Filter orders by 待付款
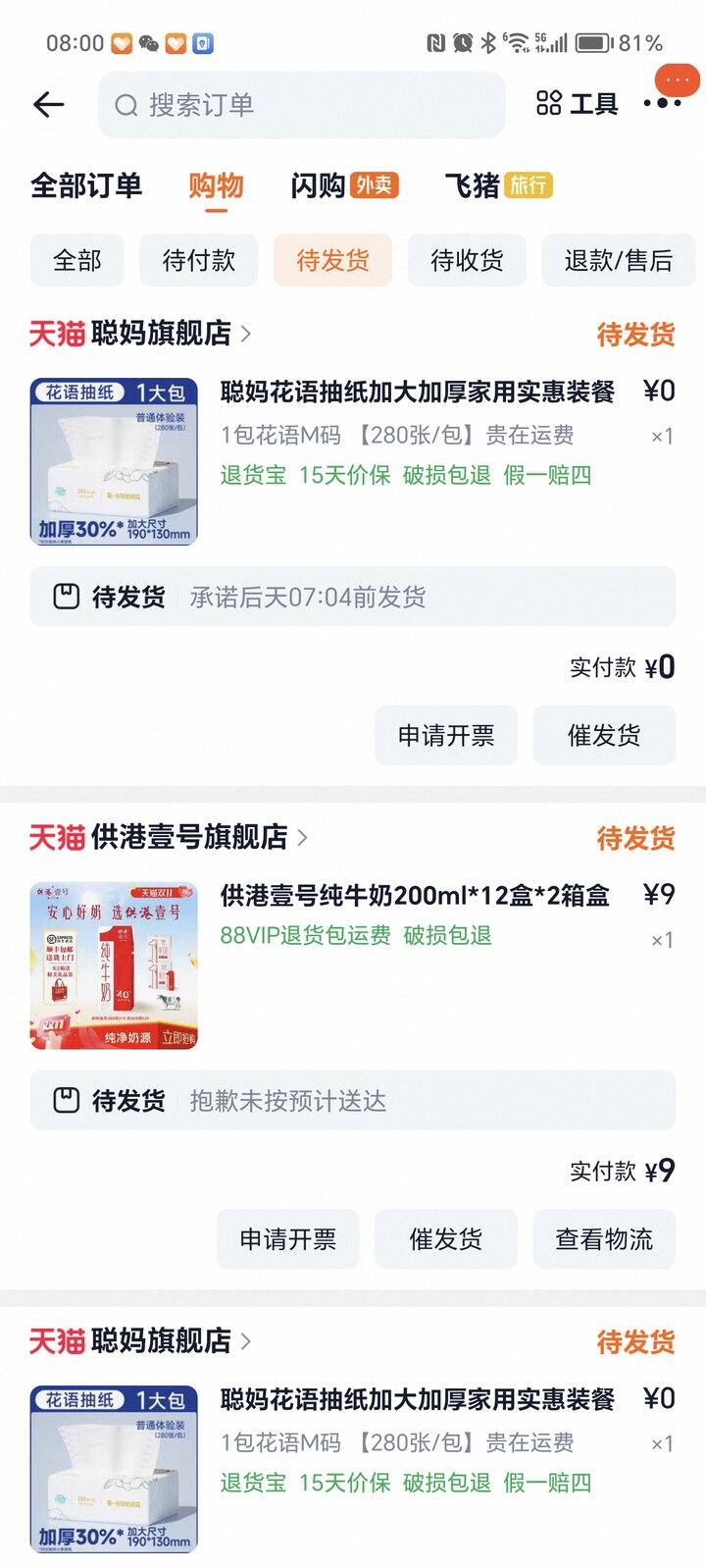This screenshot has width=706, height=1568. [x=198, y=260]
